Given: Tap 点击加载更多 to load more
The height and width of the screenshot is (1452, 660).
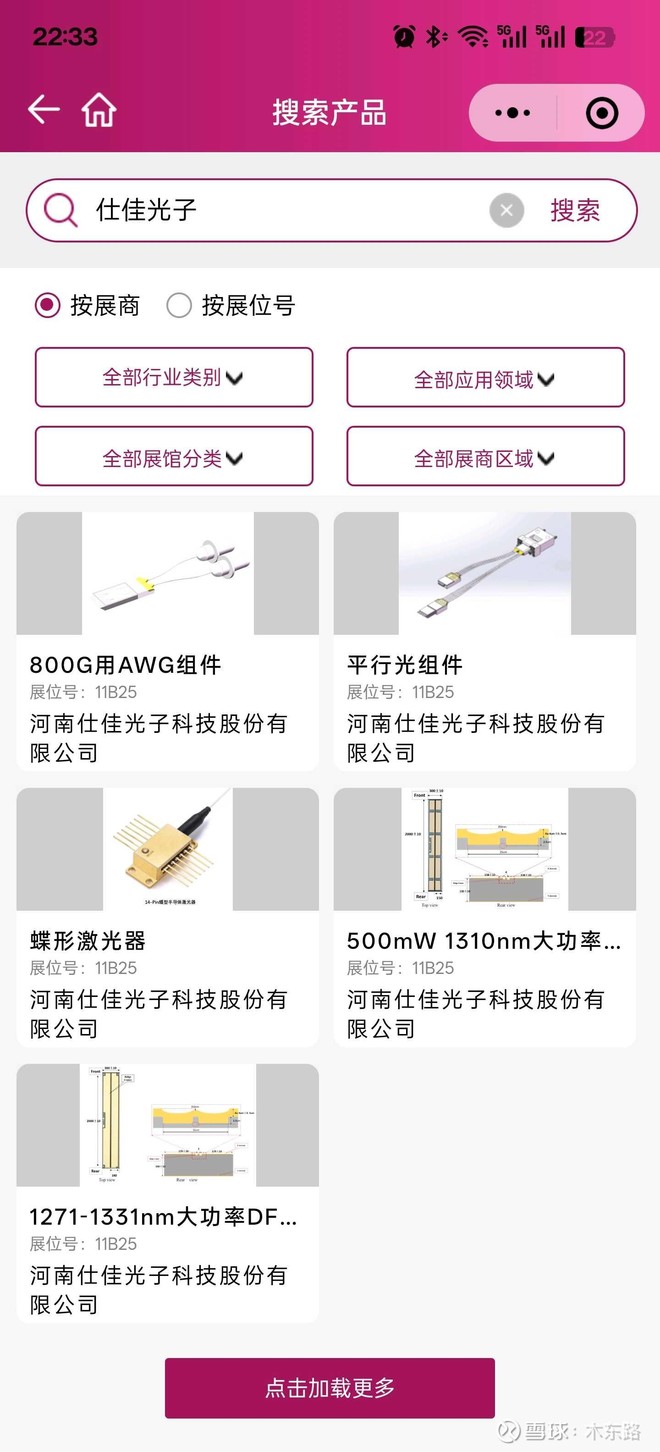Looking at the screenshot, I should coord(330,1388).
